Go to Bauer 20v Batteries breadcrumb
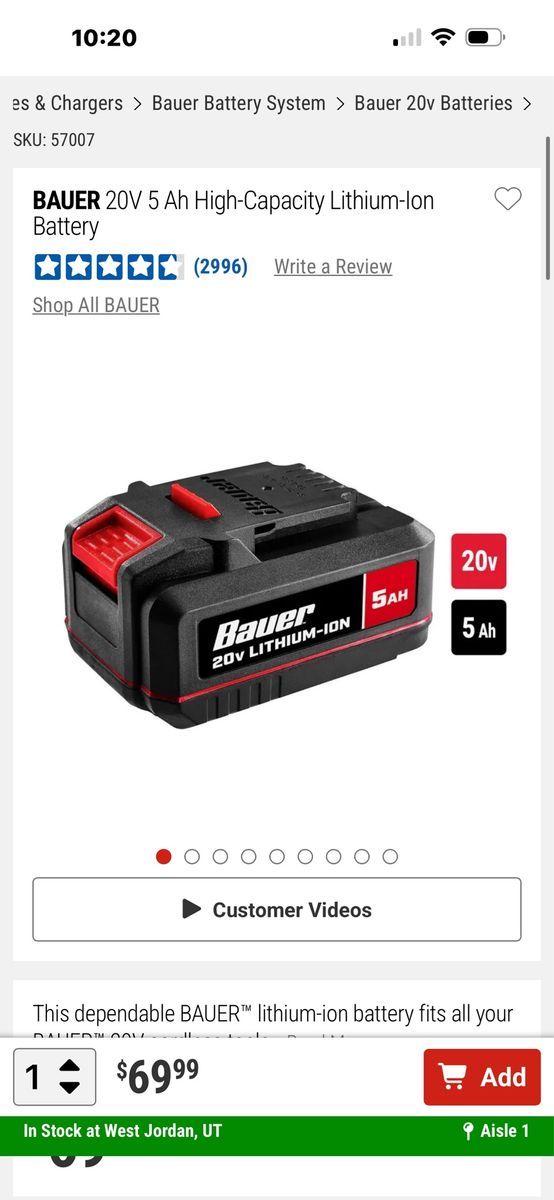 pos(433,103)
